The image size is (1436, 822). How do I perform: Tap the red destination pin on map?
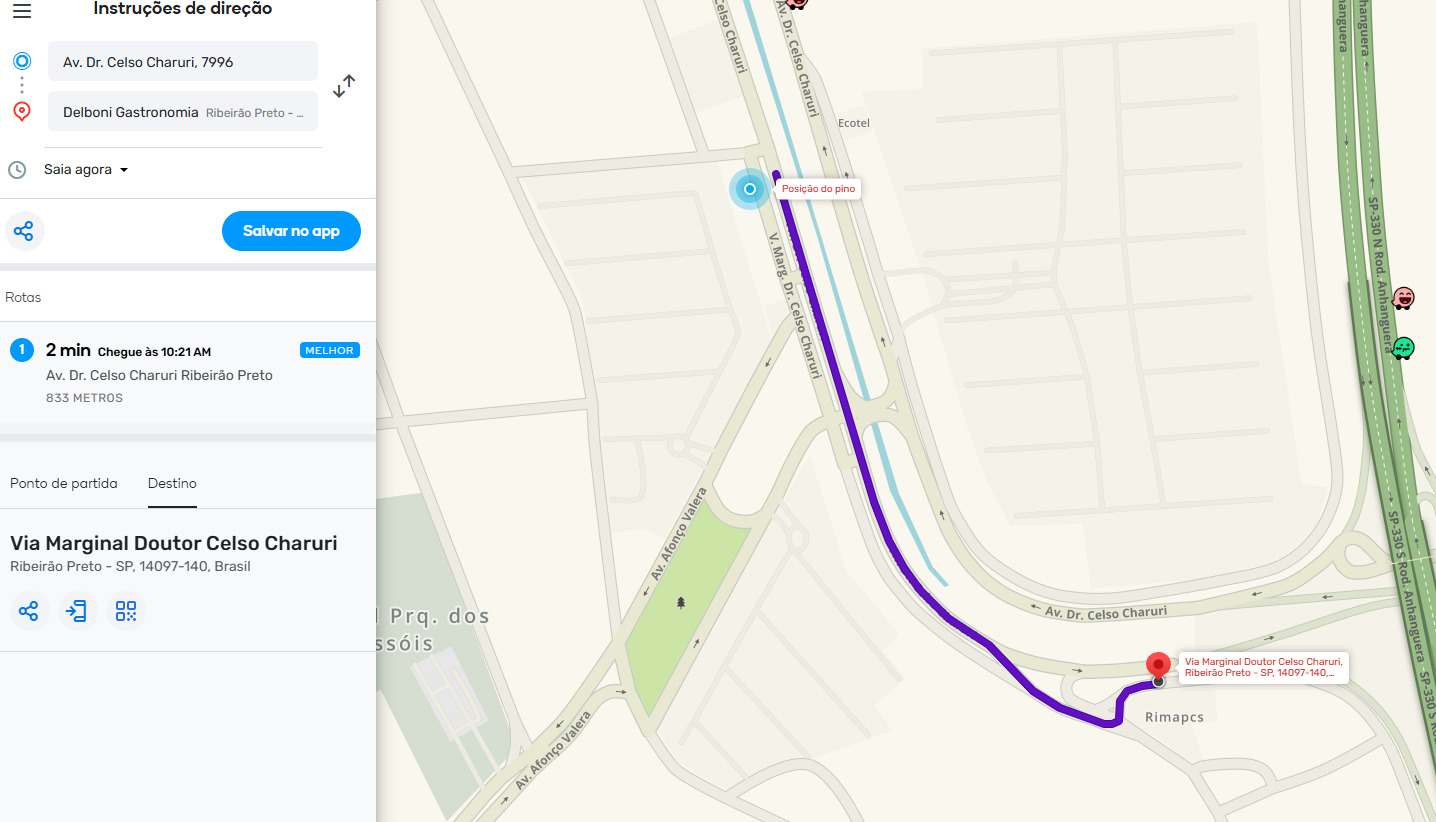[x=1158, y=668]
